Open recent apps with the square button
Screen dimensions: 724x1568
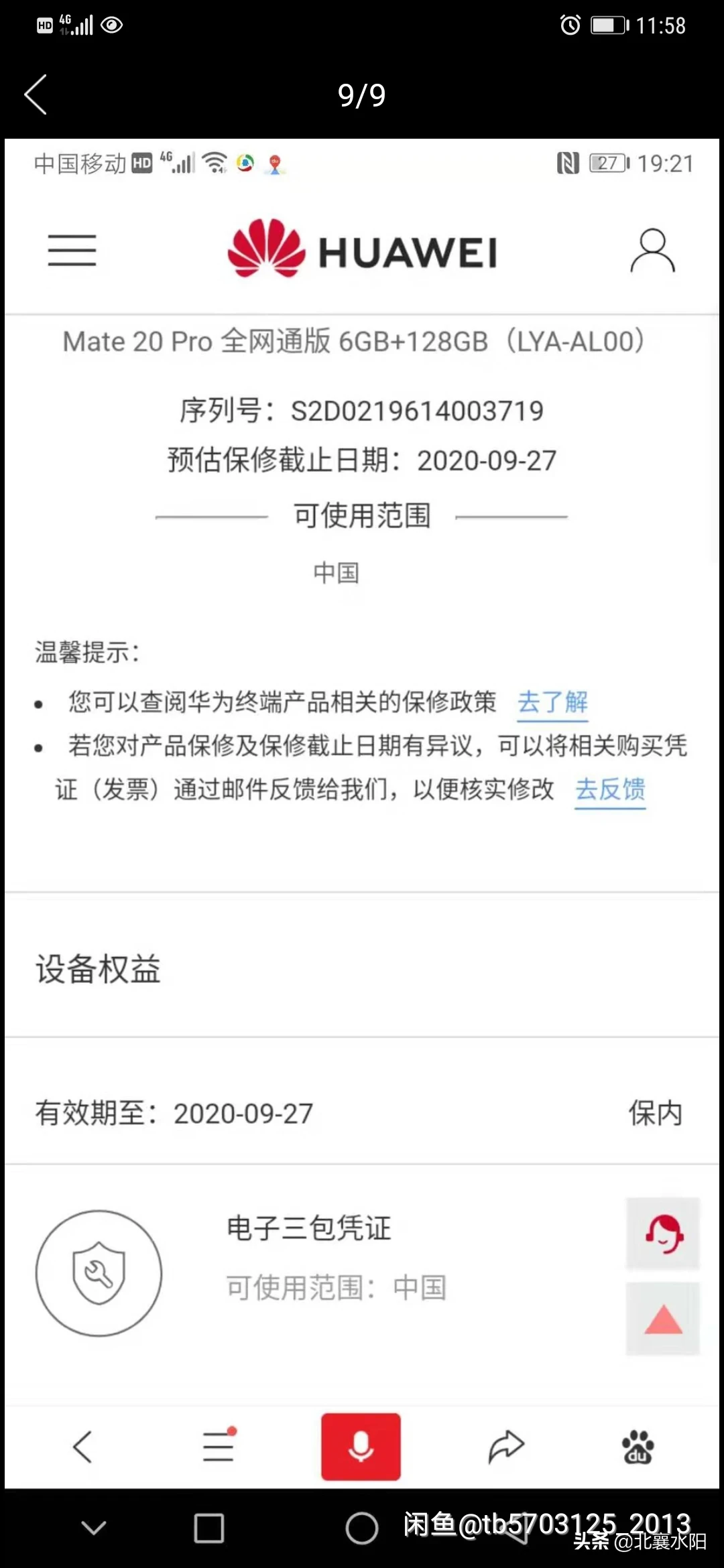pyautogui.click(x=208, y=1528)
